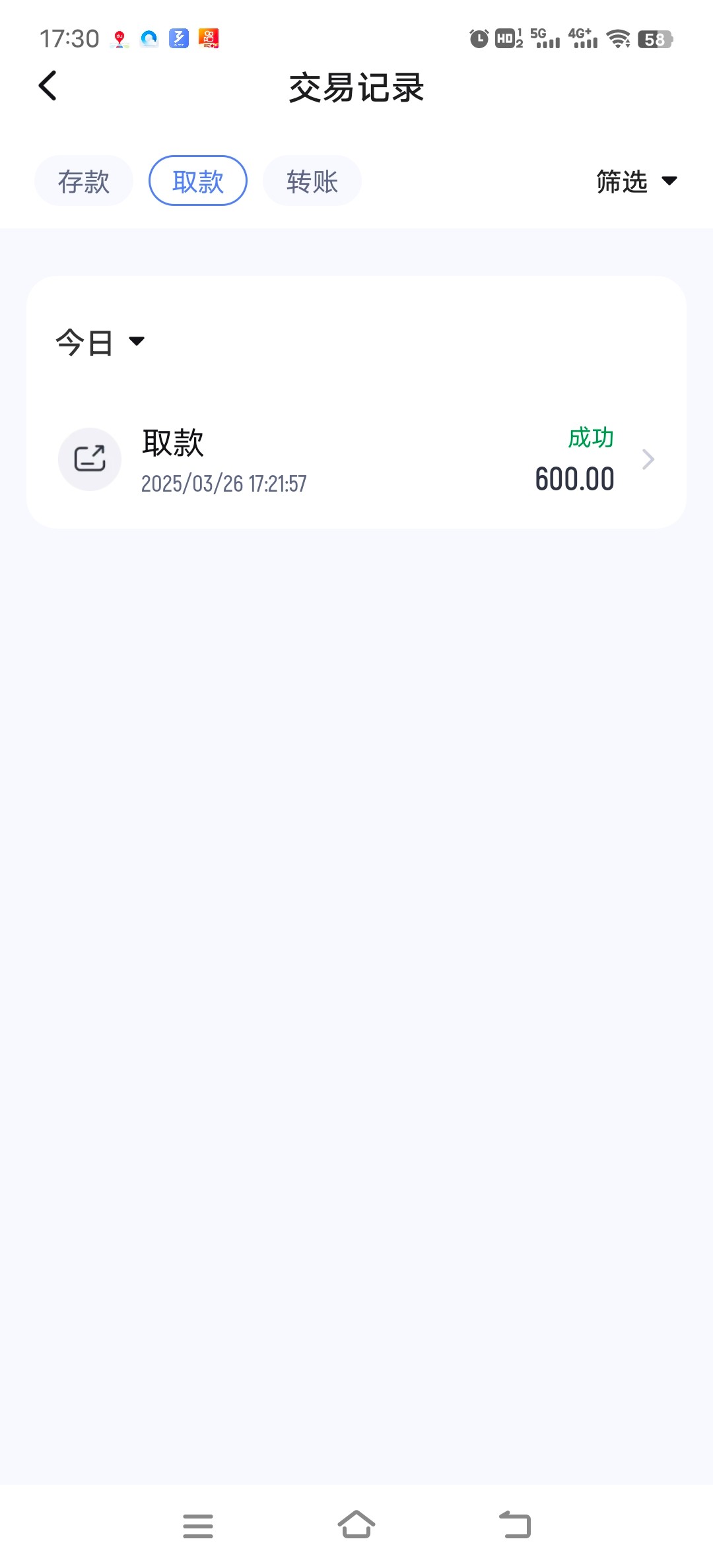This screenshot has width=713, height=1568.
Task: Switch to the 存款 tab
Action: [84, 181]
